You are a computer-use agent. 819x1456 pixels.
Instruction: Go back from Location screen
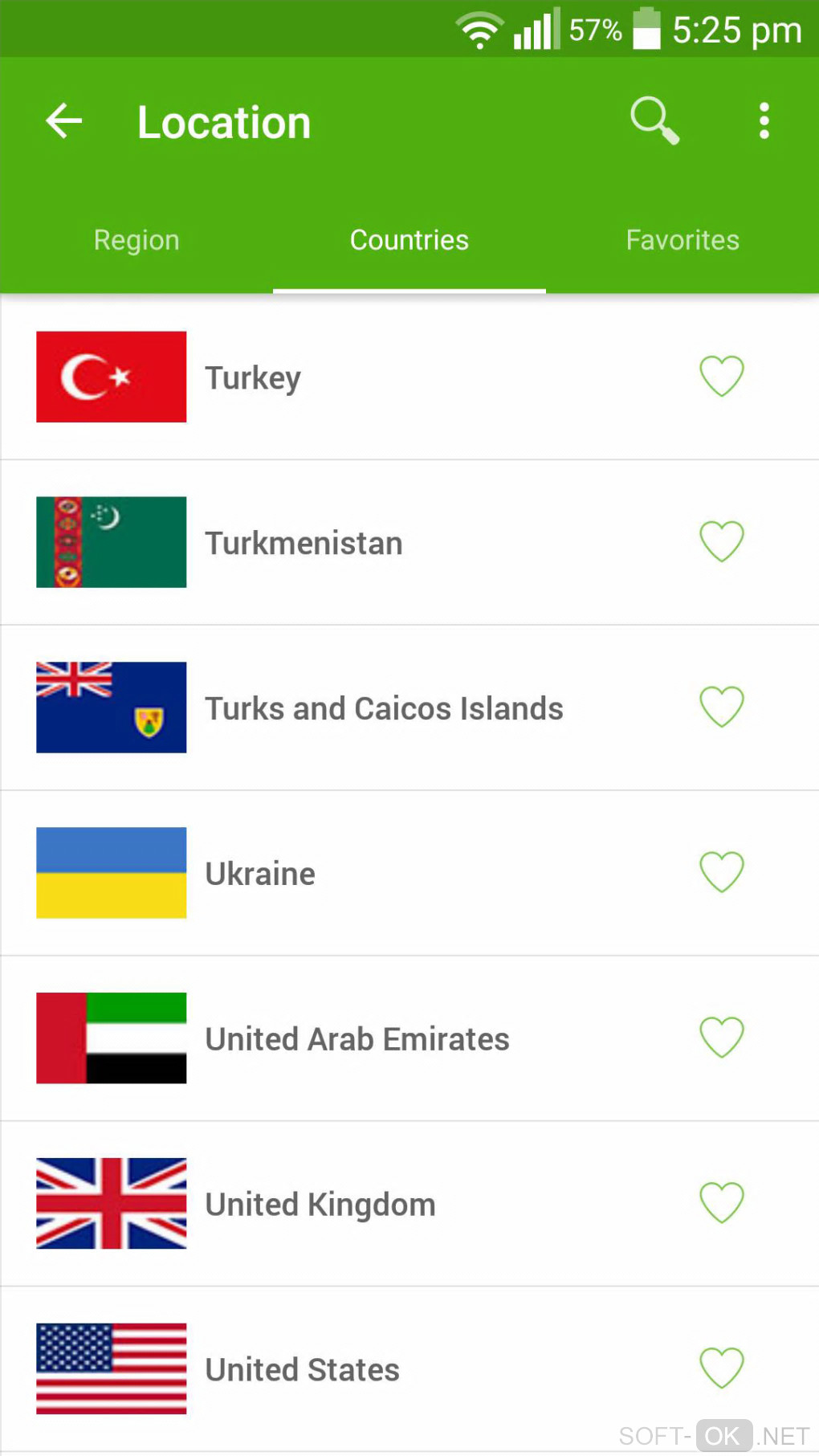[x=64, y=122]
